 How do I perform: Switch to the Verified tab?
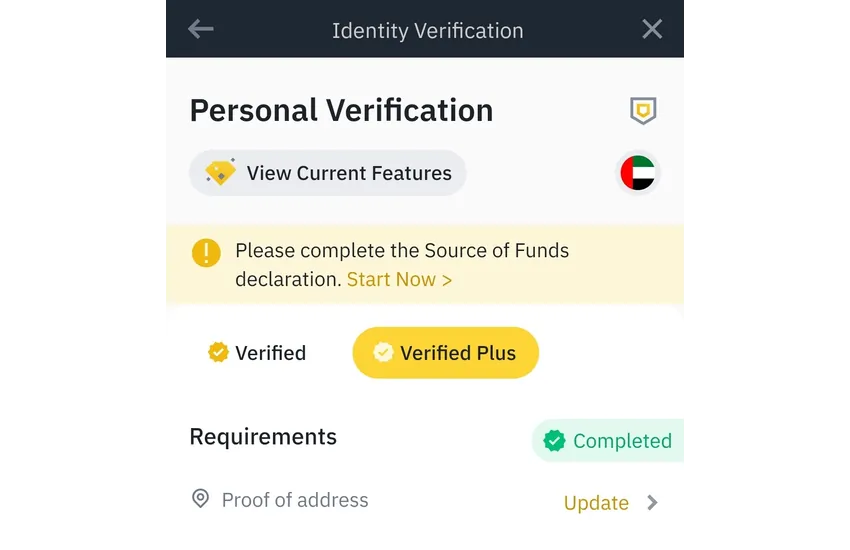[x=257, y=353]
